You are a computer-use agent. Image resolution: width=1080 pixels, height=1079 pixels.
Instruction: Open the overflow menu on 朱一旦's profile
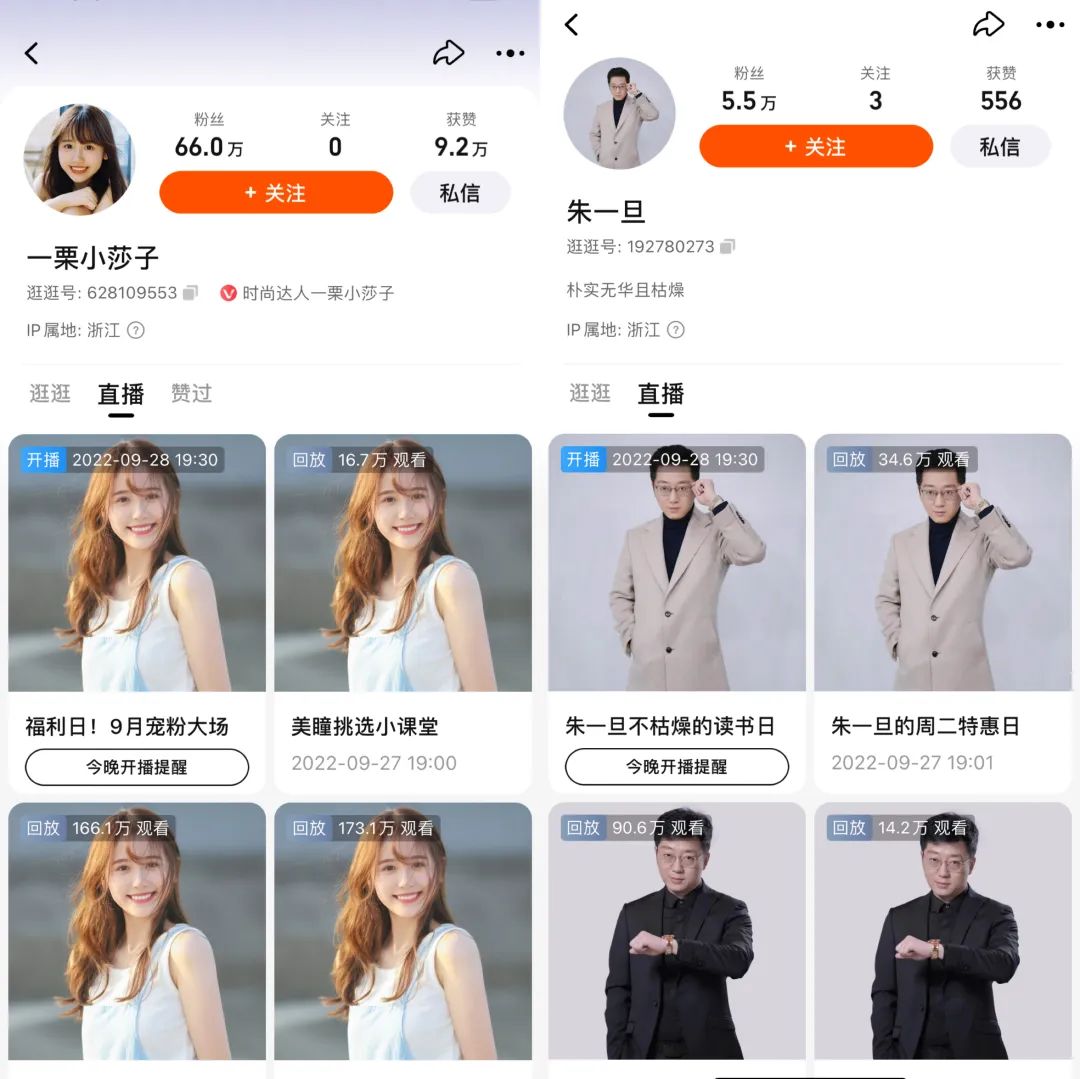point(1050,25)
